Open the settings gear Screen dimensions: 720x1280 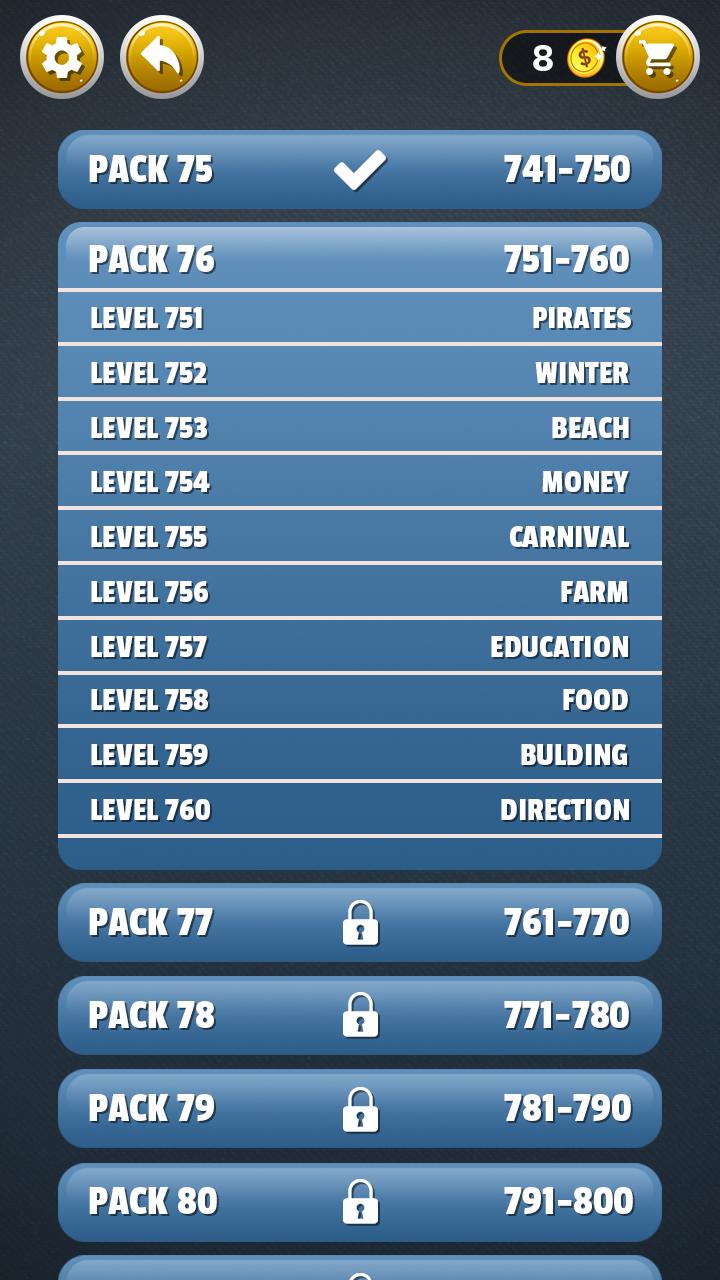(62, 58)
